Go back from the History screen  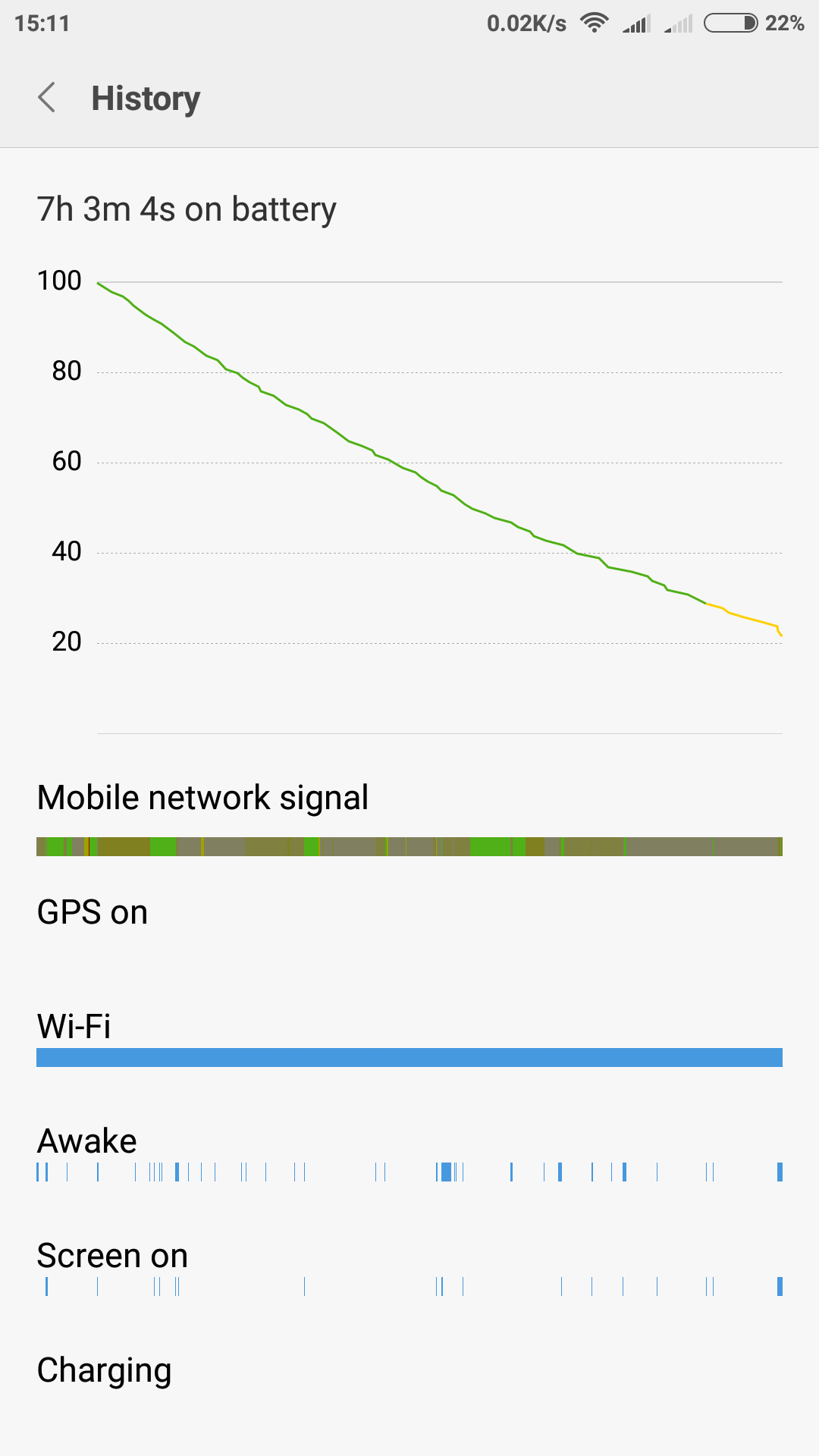click(47, 98)
